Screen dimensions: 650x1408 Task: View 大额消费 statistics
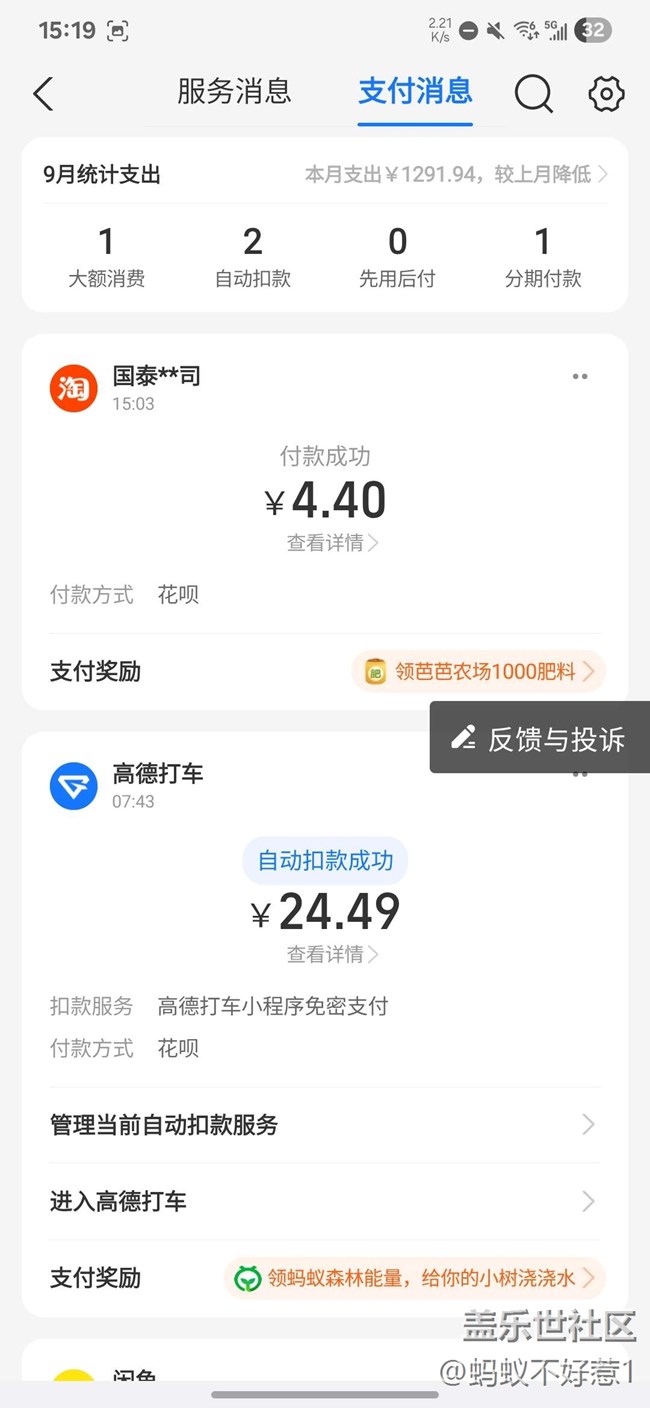106,256
